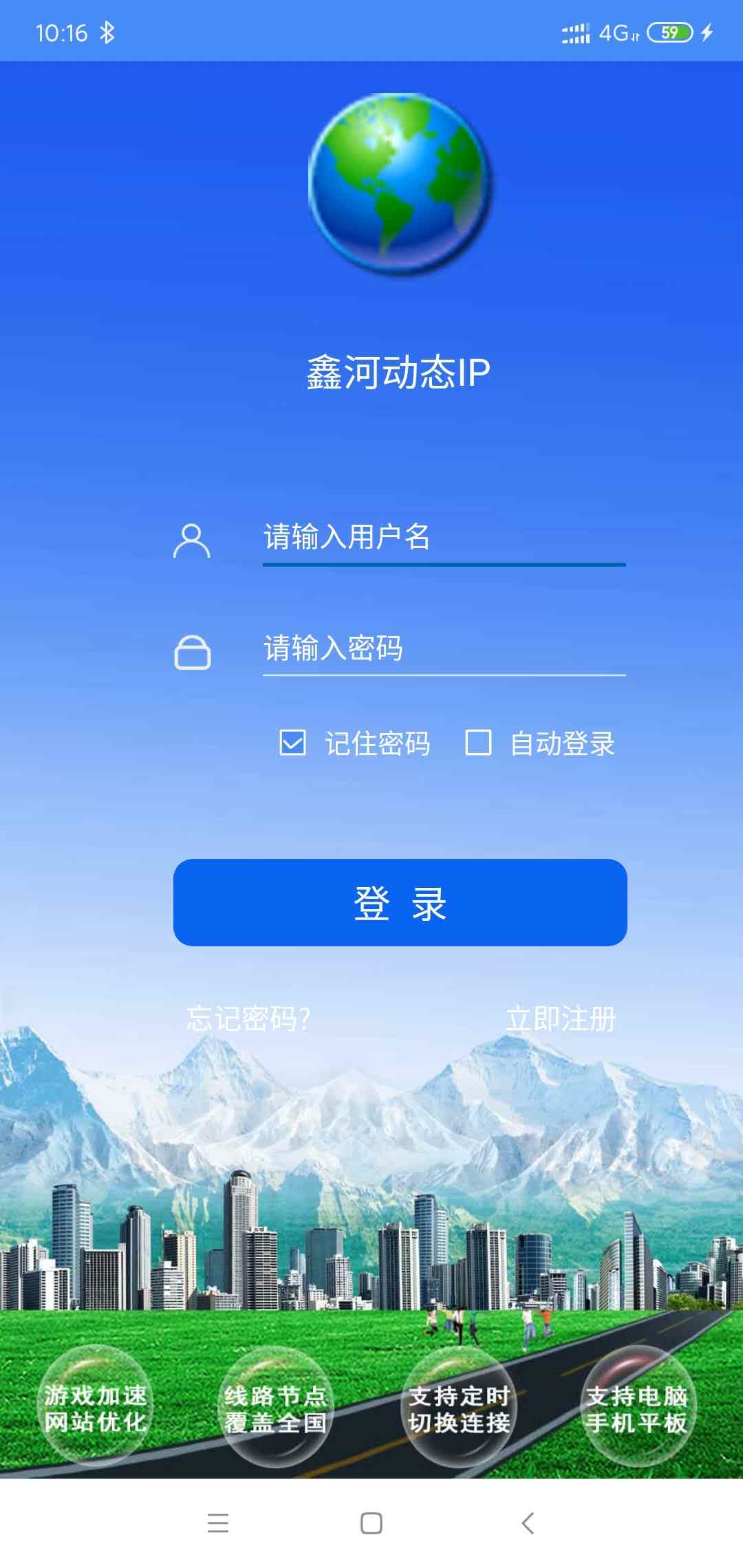Go to the system home screen
This screenshot has width=743, height=1568.
pos(371,1523)
